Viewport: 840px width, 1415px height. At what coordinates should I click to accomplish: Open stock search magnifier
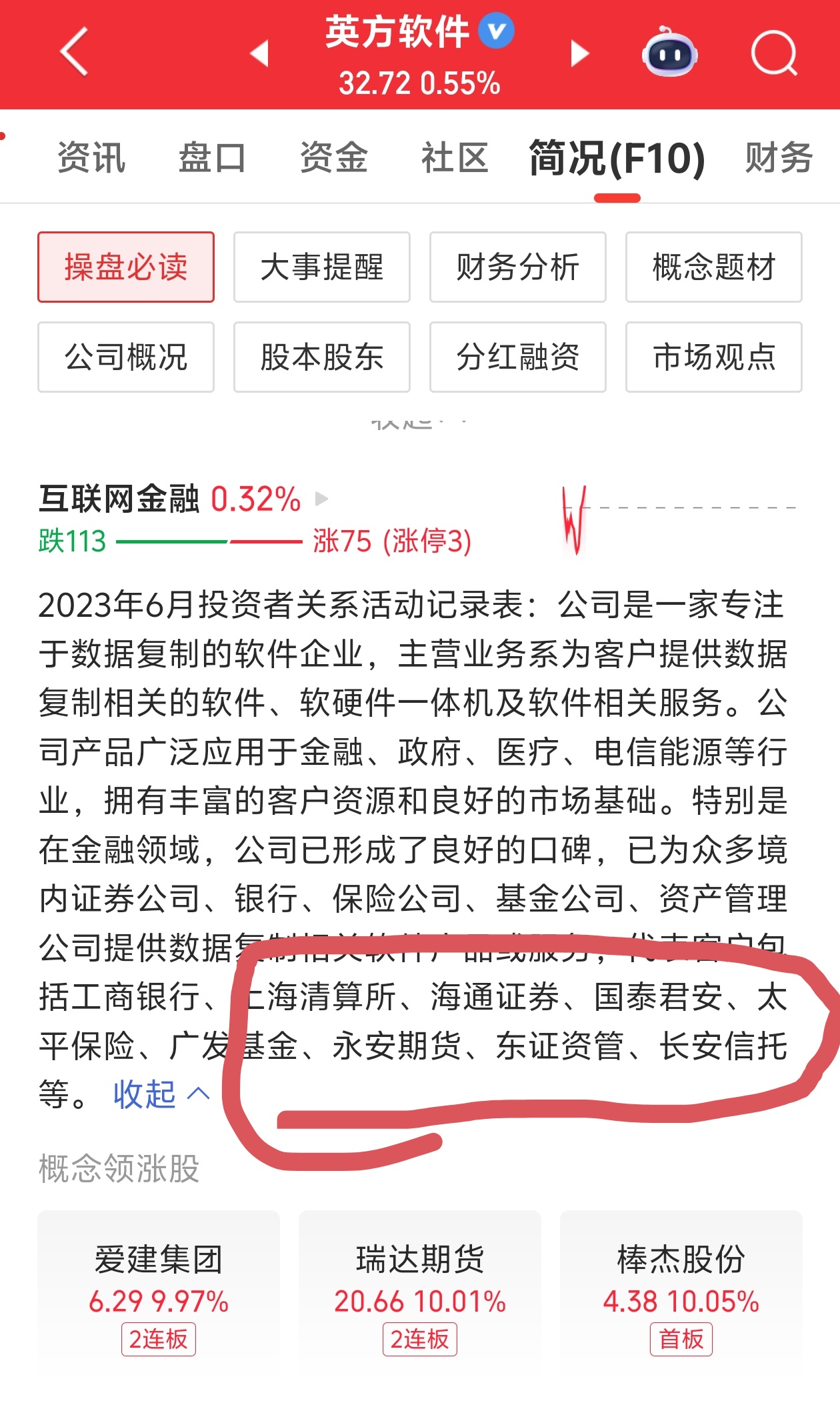coord(774,53)
